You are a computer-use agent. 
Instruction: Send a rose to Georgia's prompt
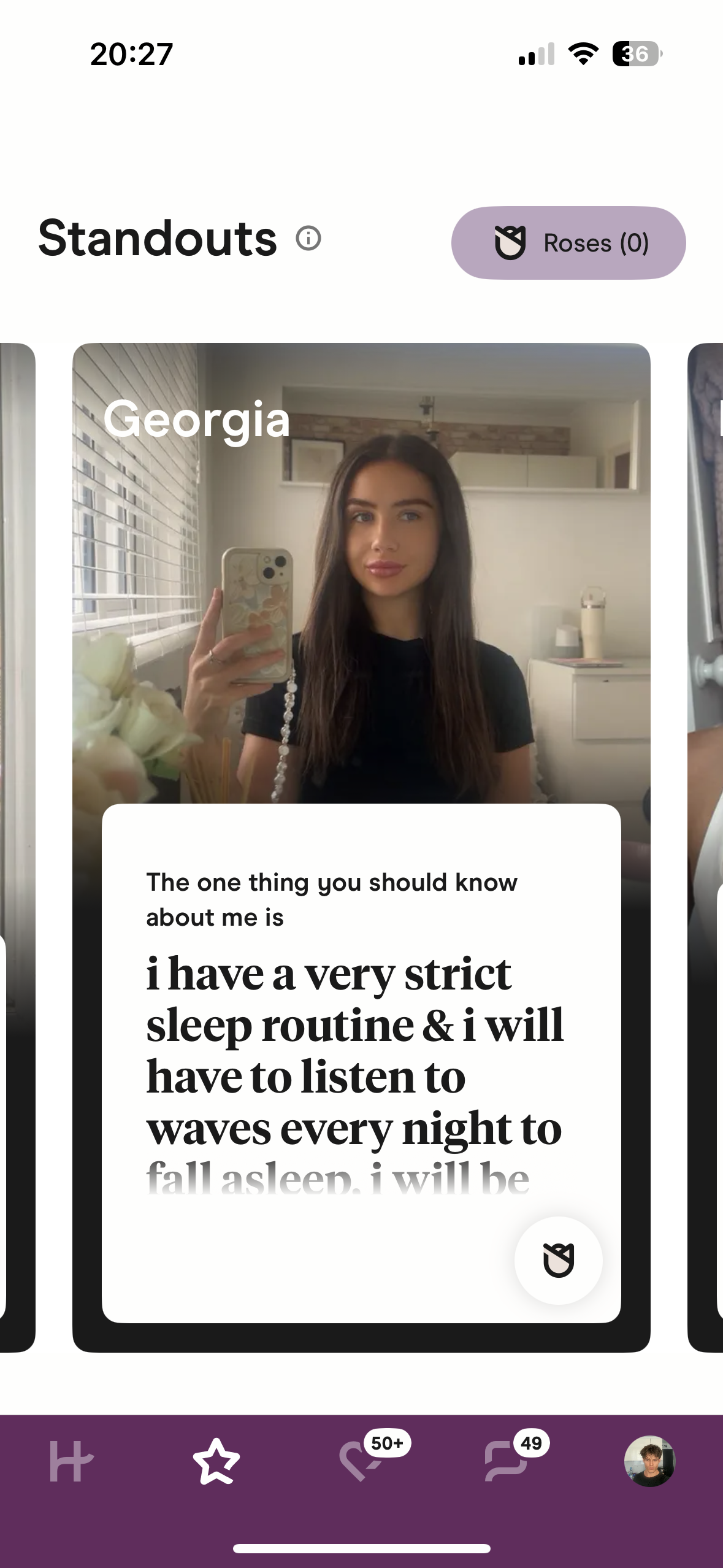pos(558,1260)
